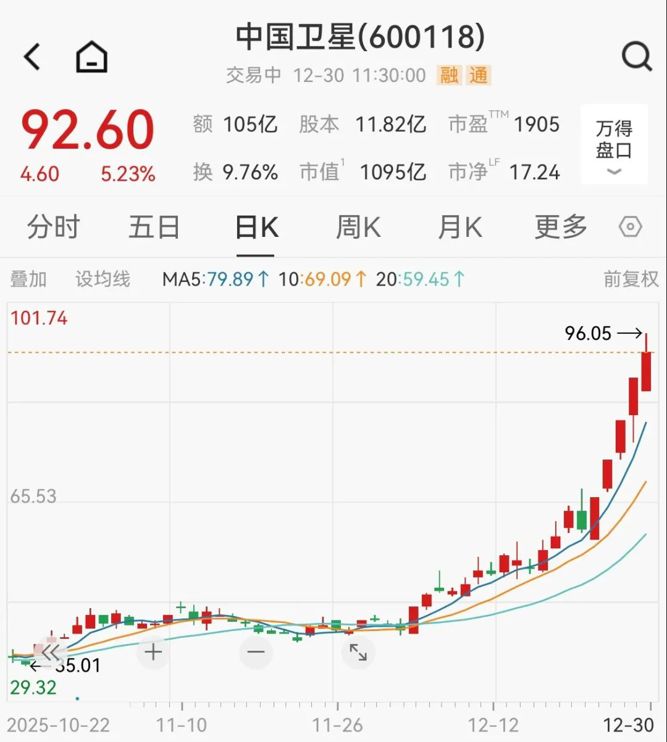Image resolution: width=667 pixels, height=742 pixels.
Task: Select the 日K chart tab
Action: [x=256, y=227]
